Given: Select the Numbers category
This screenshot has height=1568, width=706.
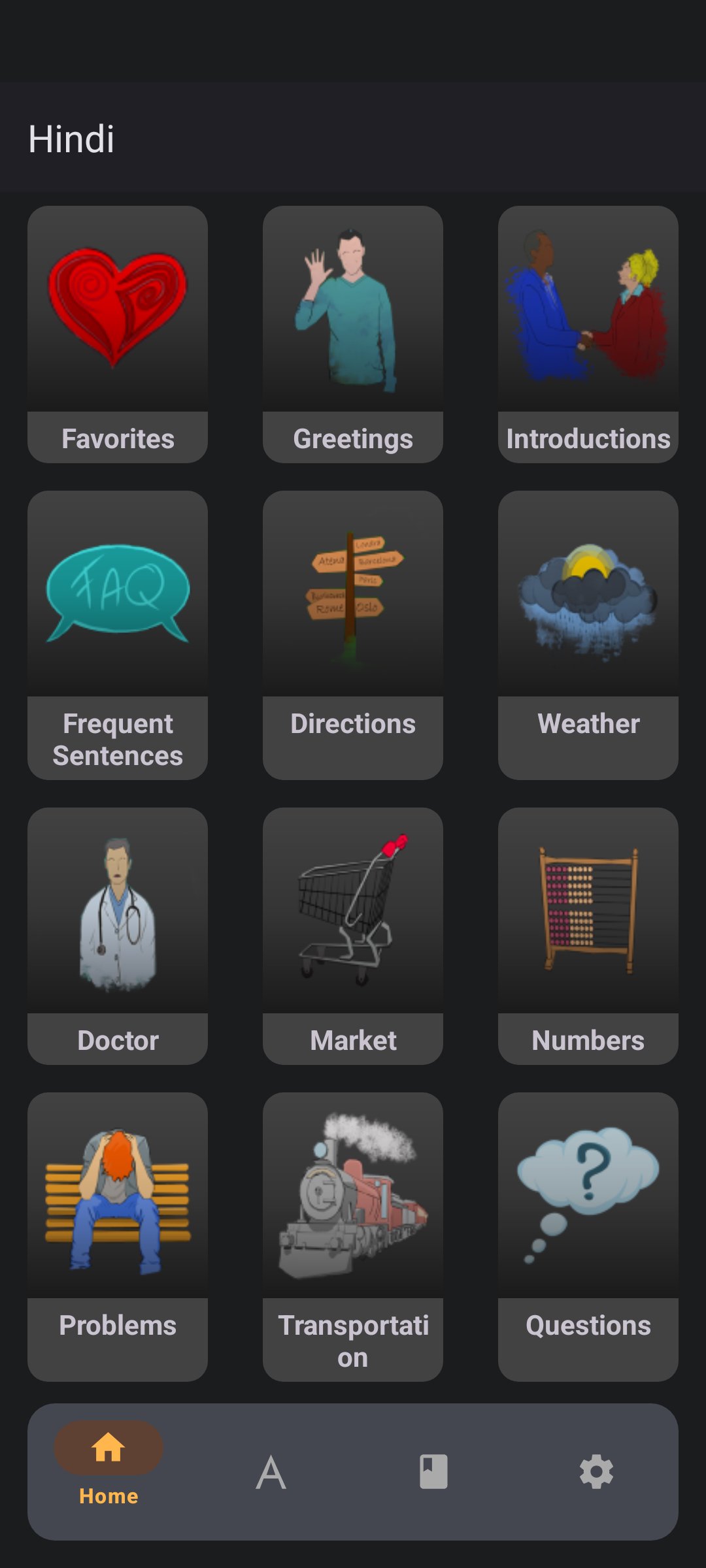Looking at the screenshot, I should point(588,936).
